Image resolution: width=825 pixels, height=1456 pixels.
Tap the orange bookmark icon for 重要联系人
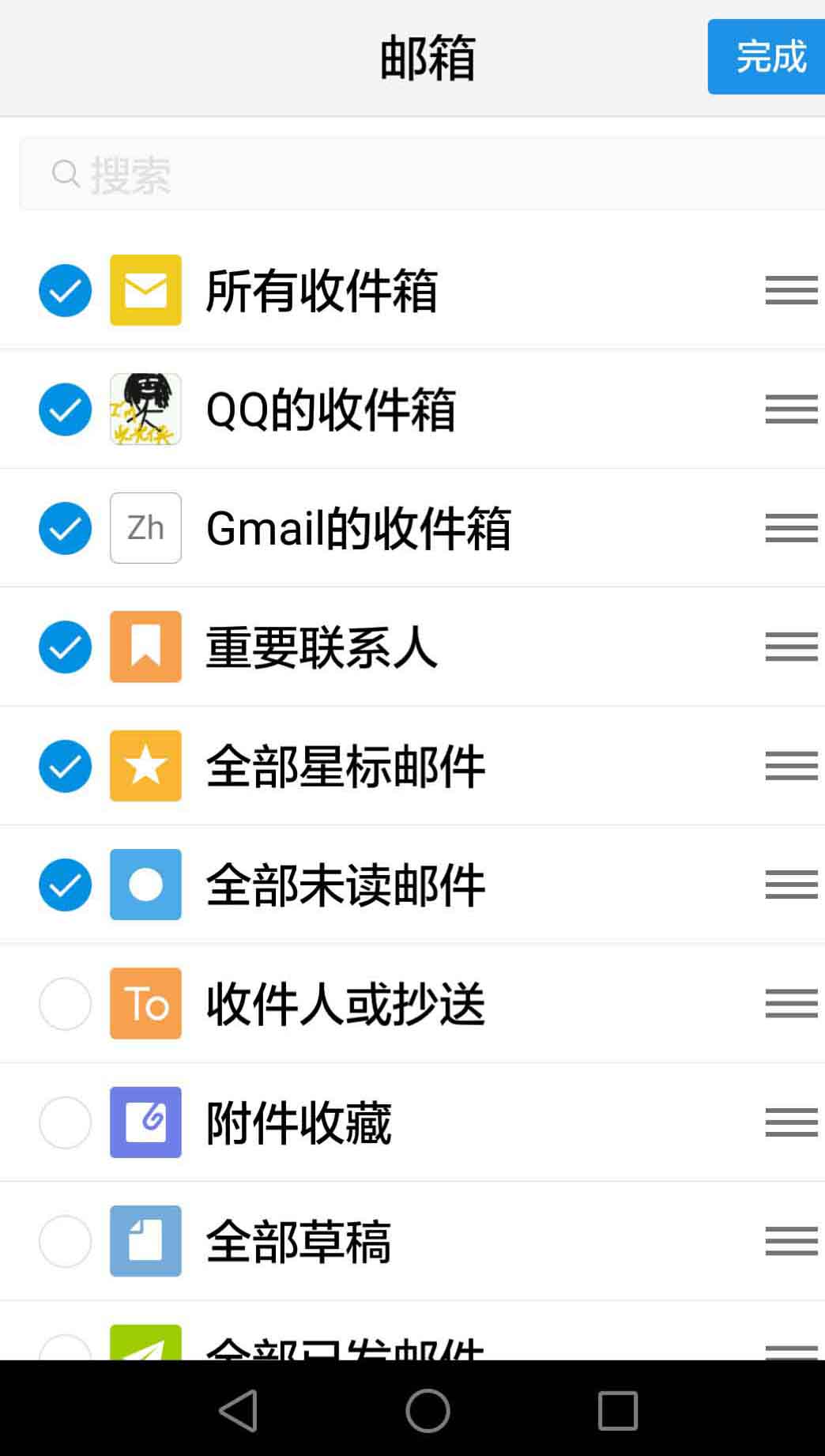coord(145,647)
